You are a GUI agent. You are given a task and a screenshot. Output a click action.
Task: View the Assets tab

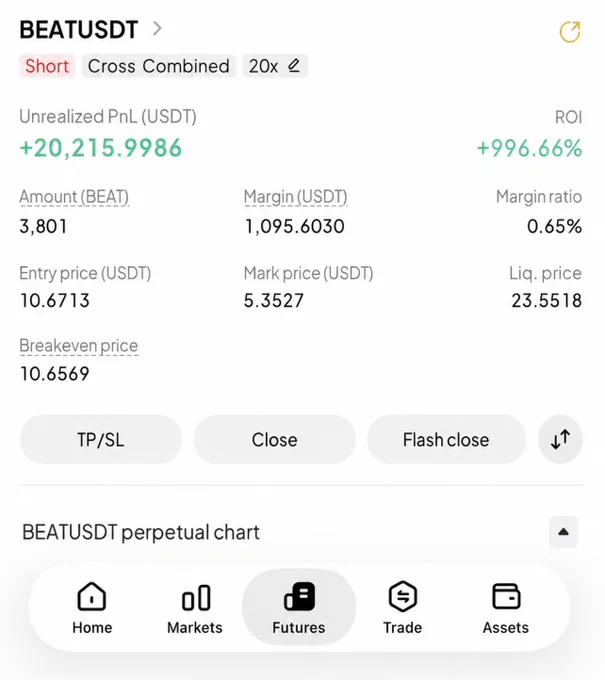tap(506, 608)
